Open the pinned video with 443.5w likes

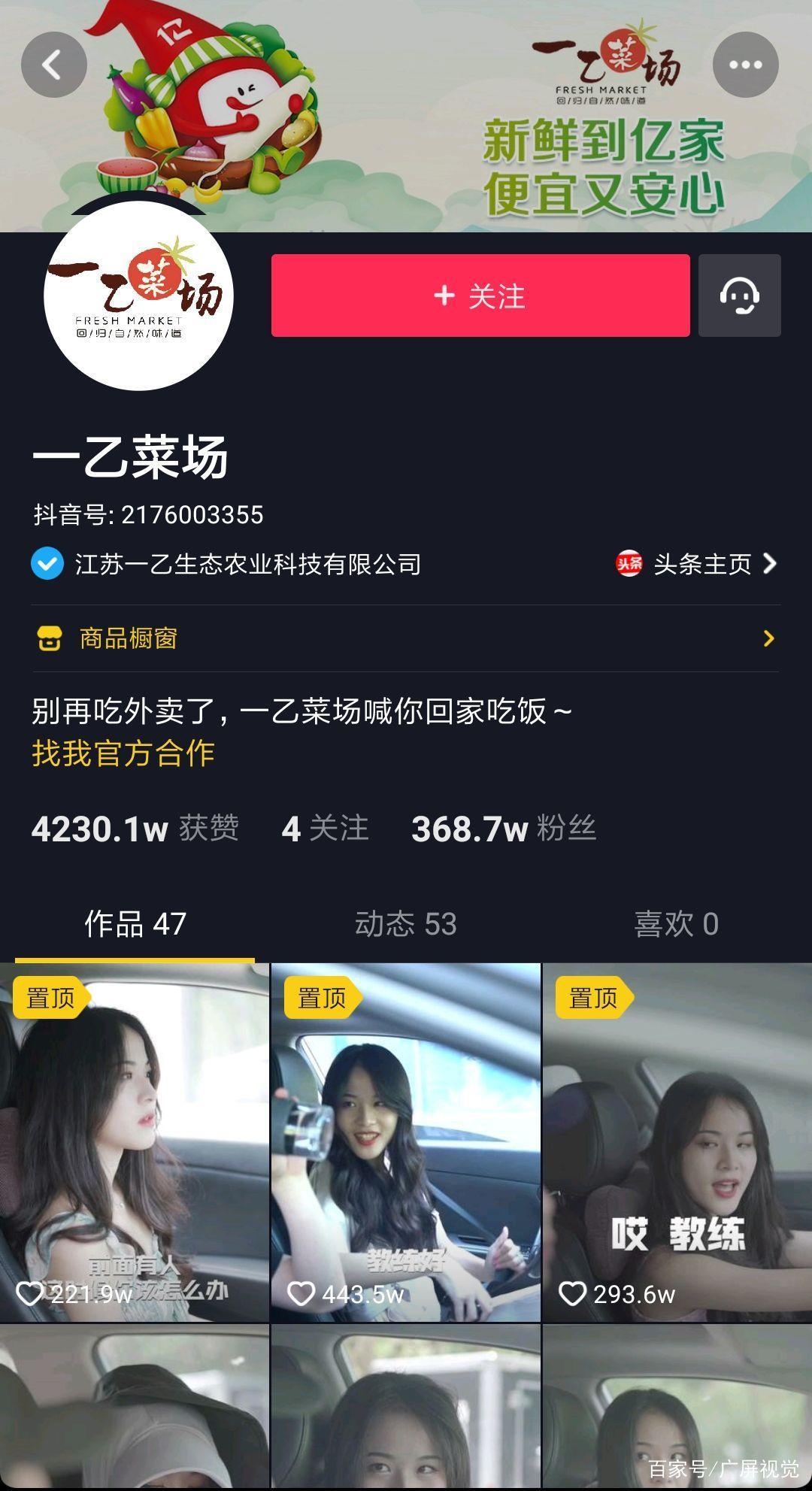coord(405,1142)
